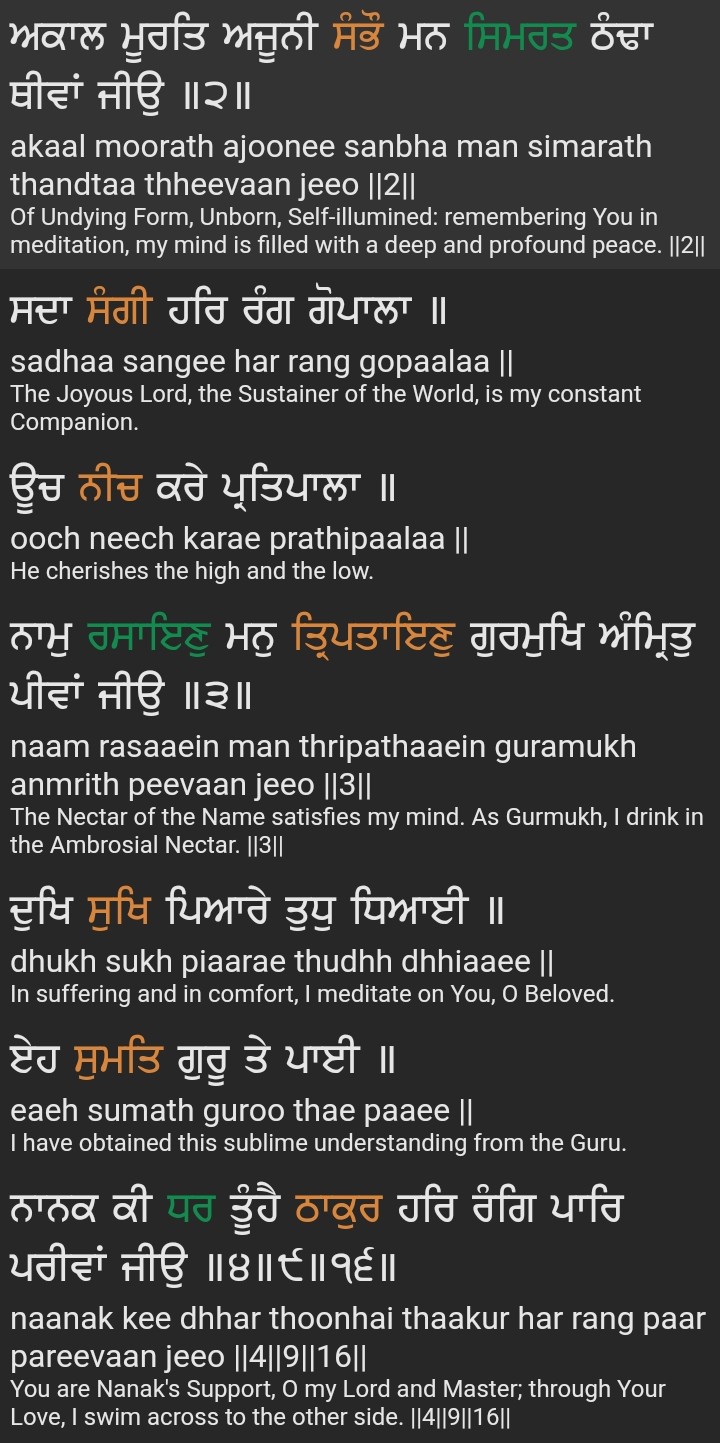
Task: Tap the line "dhukh sukh piaarae thudhh dhhiaaee"
Action: click(282, 962)
